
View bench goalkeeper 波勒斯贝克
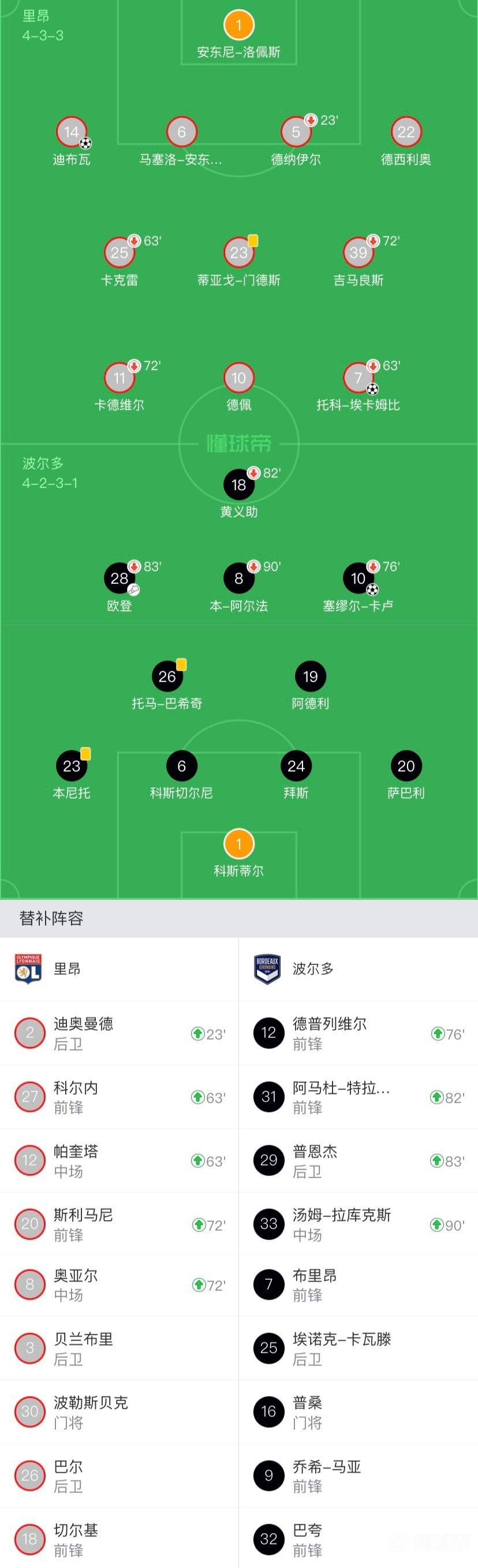pyautogui.click(x=119, y=1411)
